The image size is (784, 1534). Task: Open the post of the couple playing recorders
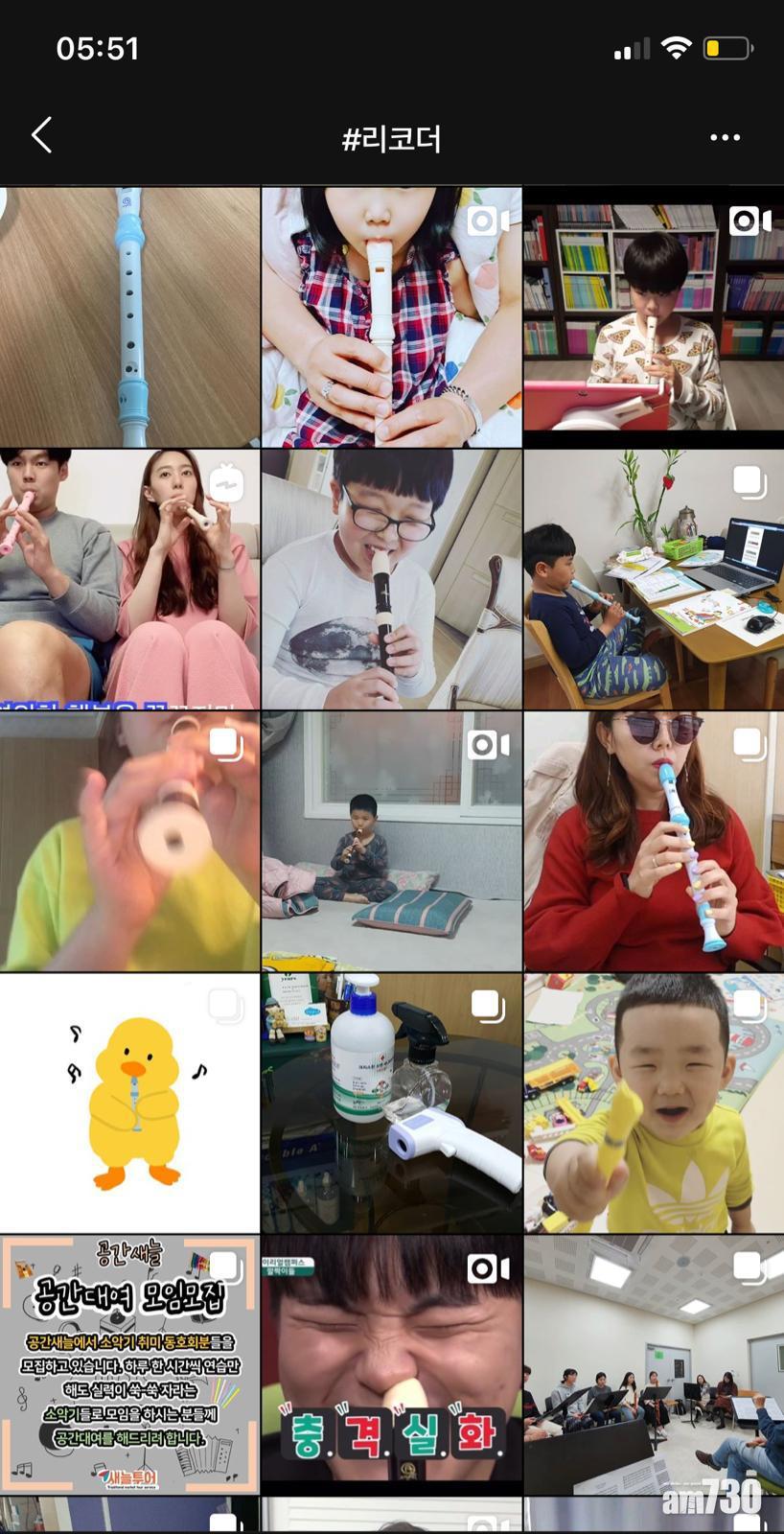[x=129, y=579]
